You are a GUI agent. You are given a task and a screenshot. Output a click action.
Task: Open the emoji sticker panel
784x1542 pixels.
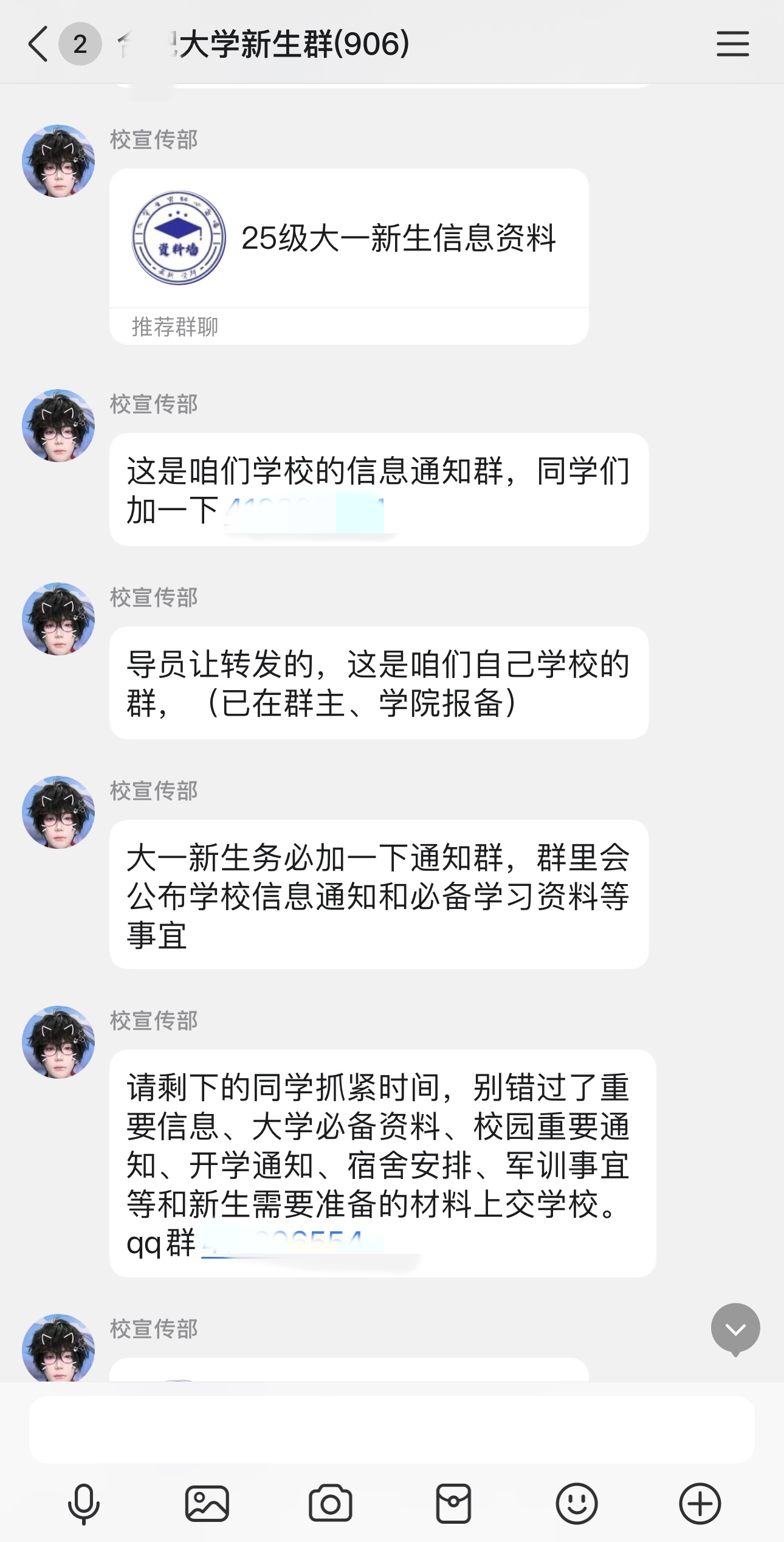[576, 1504]
